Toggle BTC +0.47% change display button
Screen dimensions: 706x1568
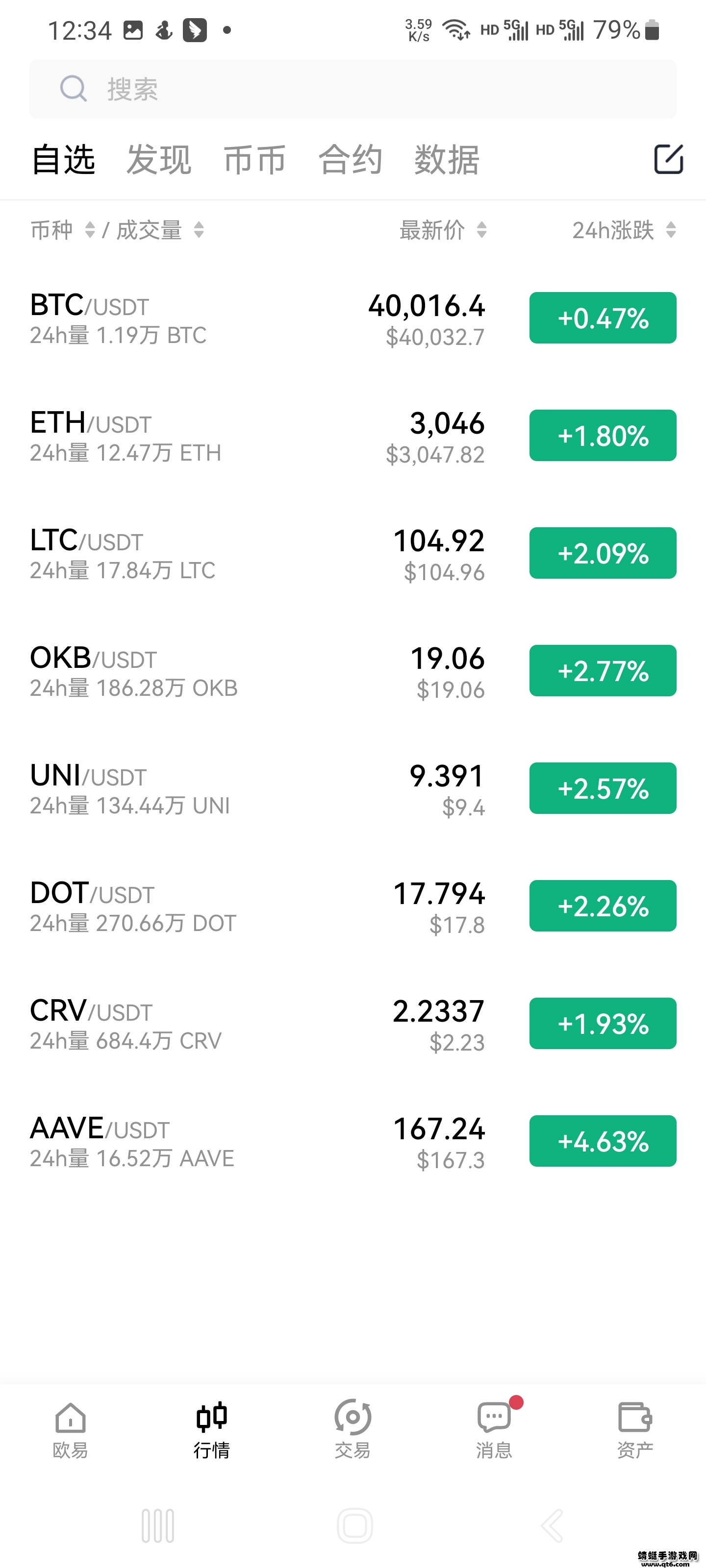(x=603, y=317)
